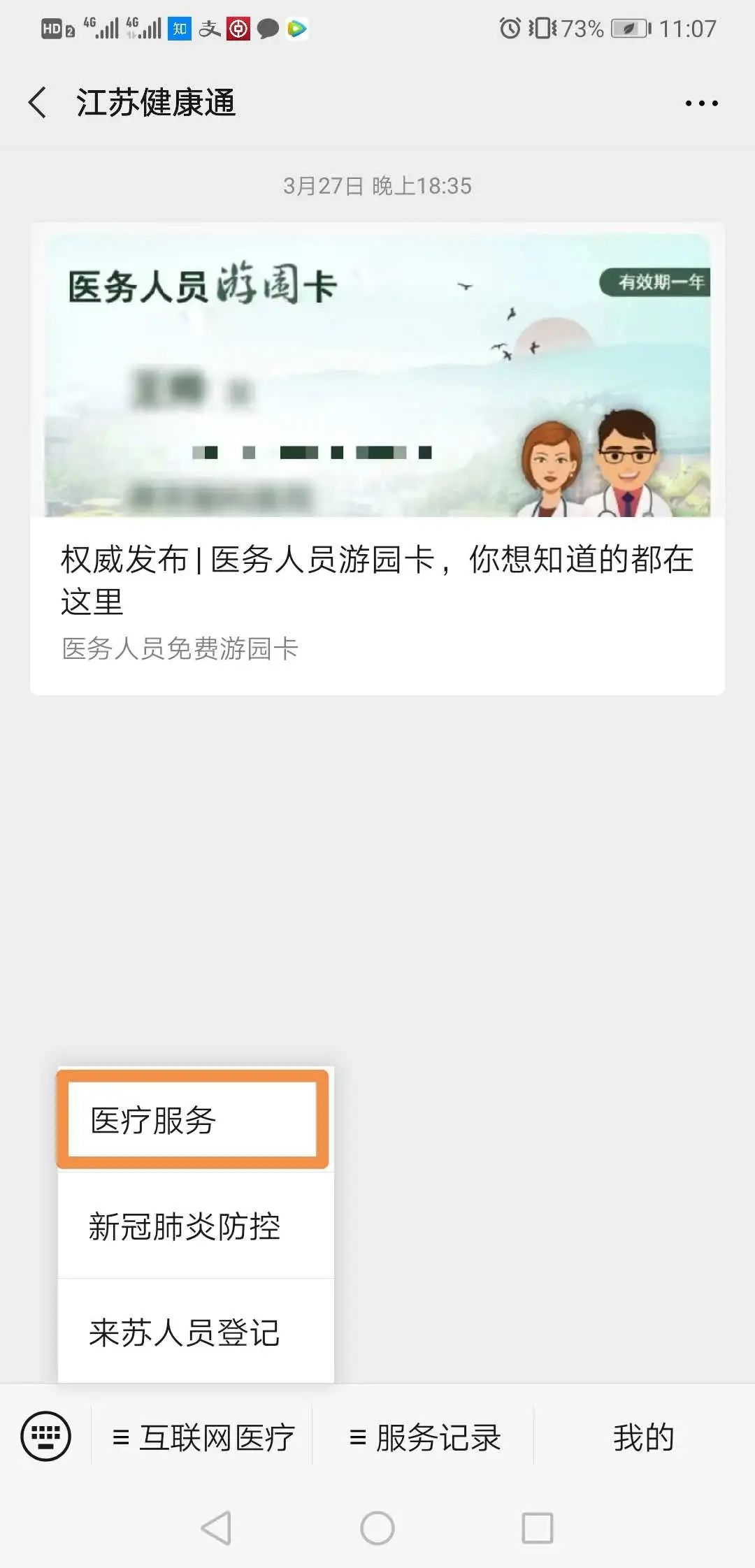Select 医疗服务 from the popup menu
Viewport: 755px width, 1568px height.
pos(192,1120)
